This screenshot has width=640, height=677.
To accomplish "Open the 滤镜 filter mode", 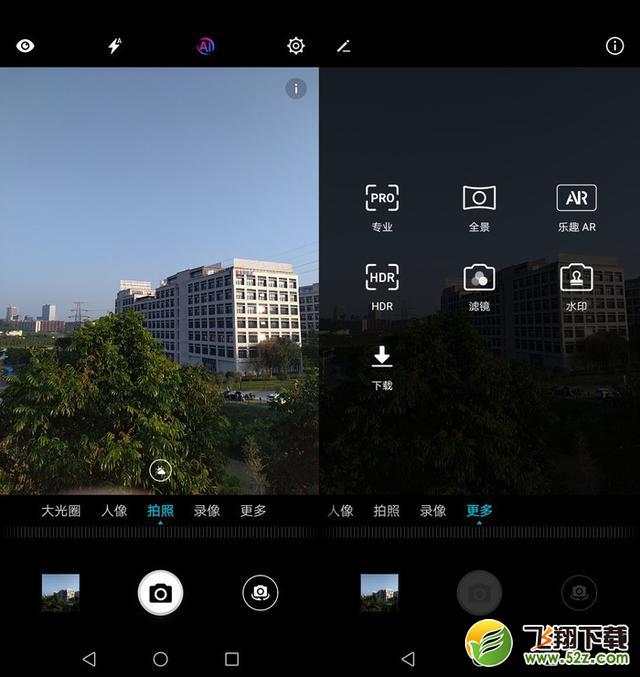I will (479, 286).
